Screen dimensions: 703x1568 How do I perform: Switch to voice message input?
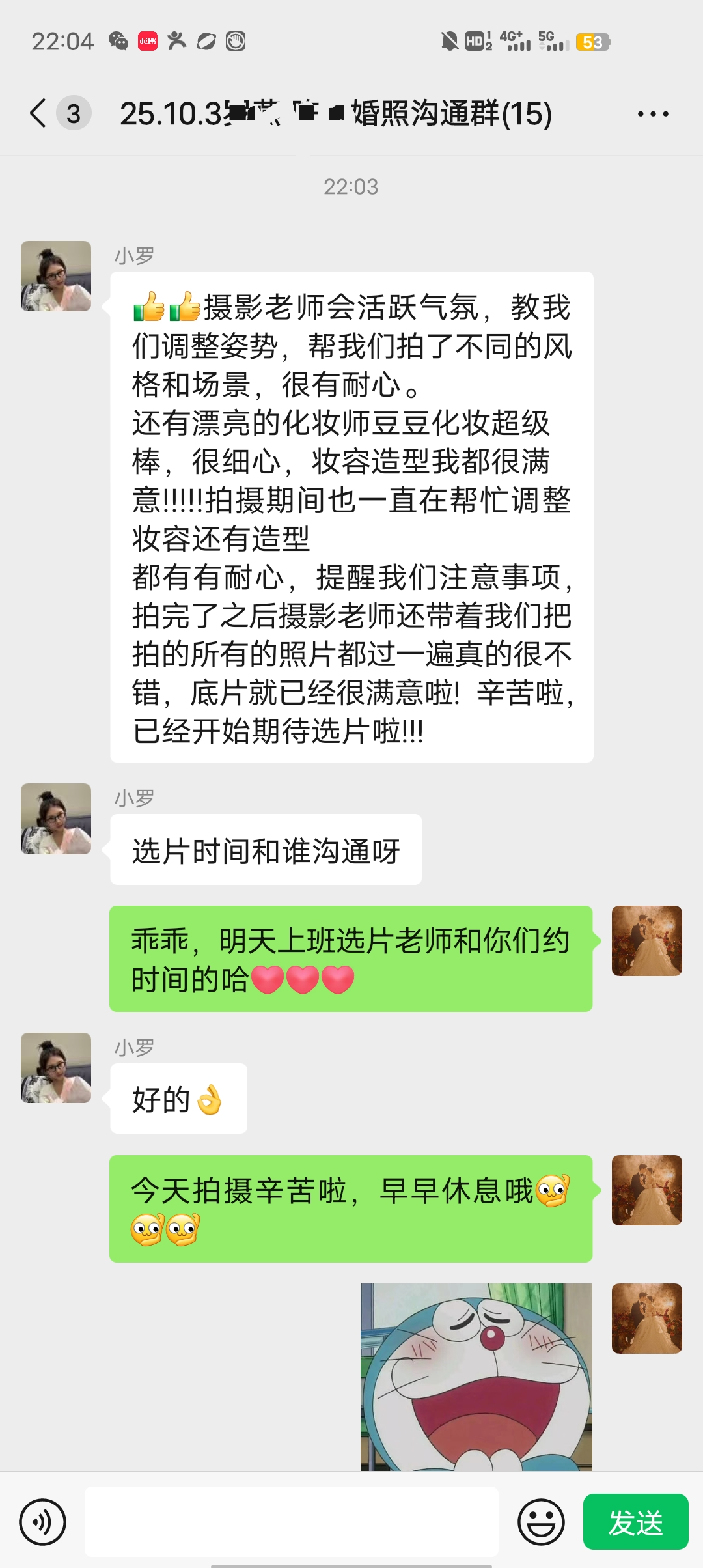click(43, 1522)
